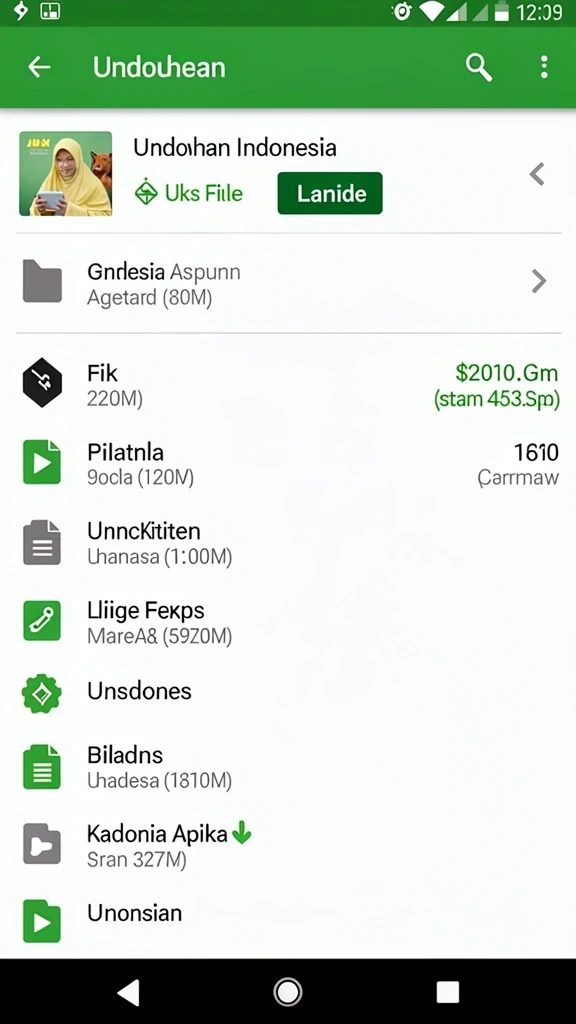Image resolution: width=576 pixels, height=1024 pixels.
Task: Open the Kadonia Apika row
Action: coord(288,845)
